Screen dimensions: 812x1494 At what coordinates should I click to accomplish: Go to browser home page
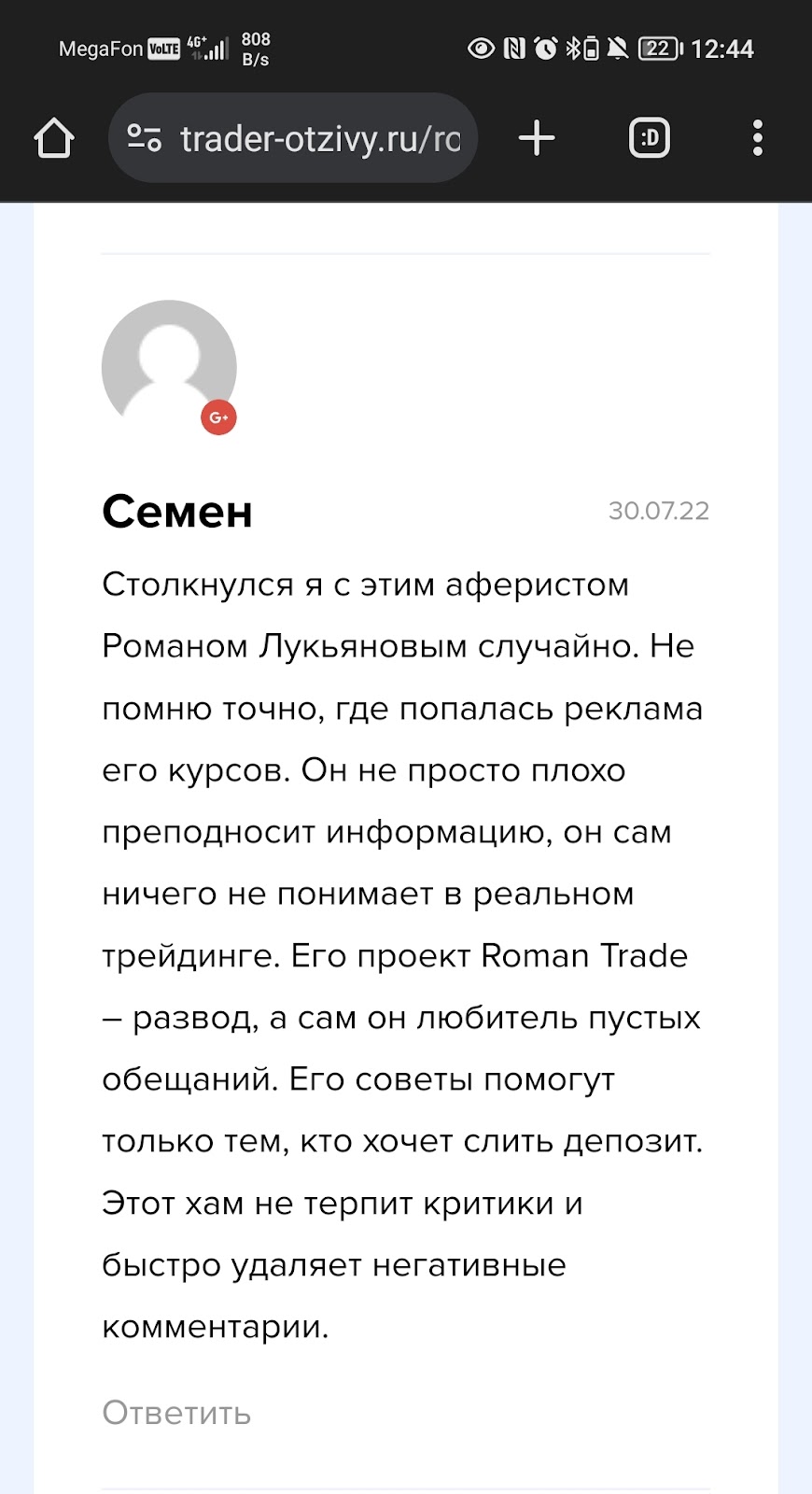click(x=54, y=138)
